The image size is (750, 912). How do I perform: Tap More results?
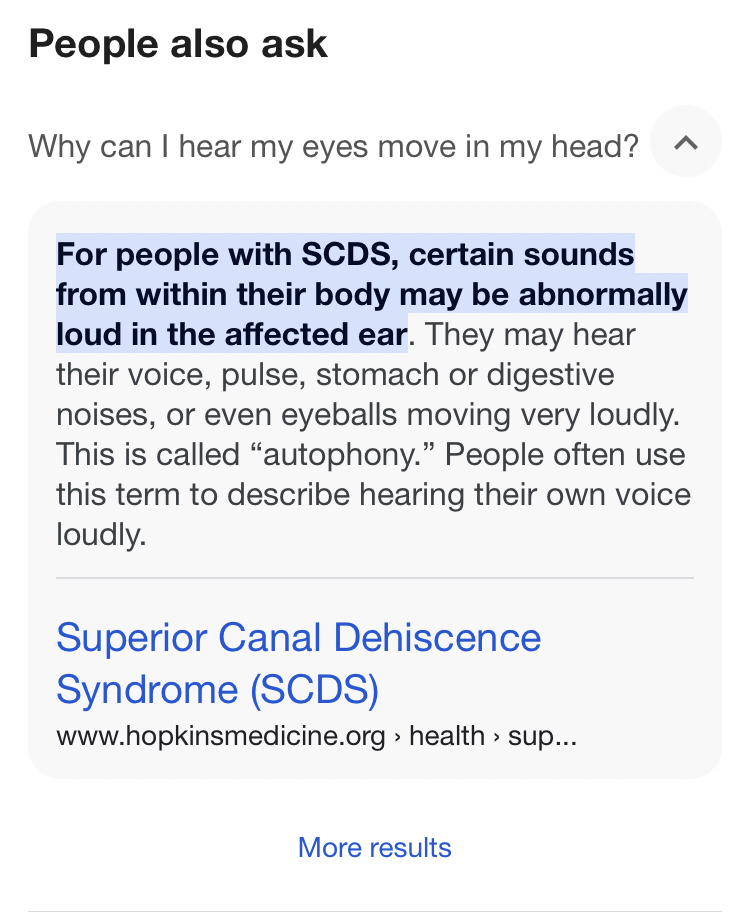375,847
